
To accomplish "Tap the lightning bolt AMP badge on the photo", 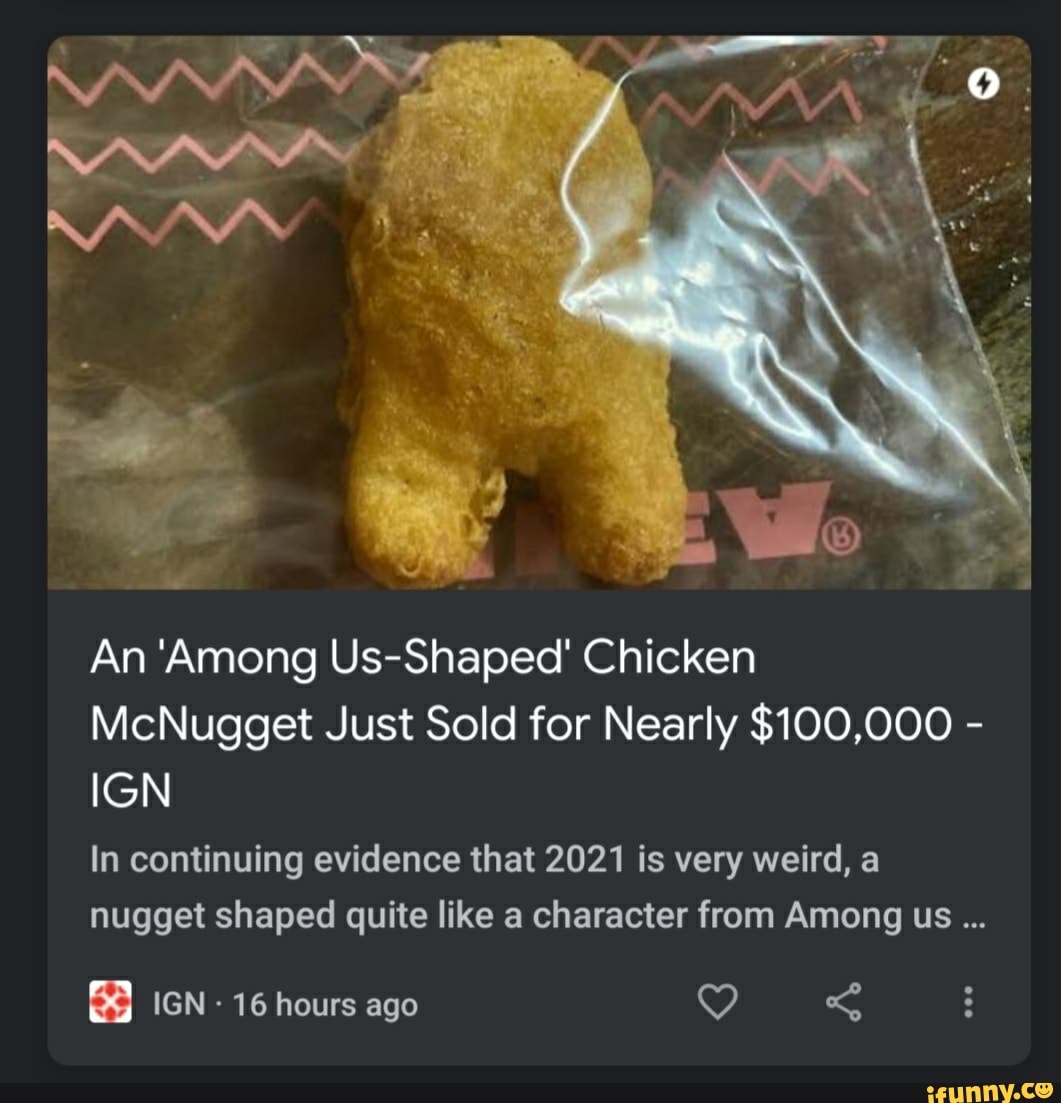I will pyautogui.click(x=982, y=84).
